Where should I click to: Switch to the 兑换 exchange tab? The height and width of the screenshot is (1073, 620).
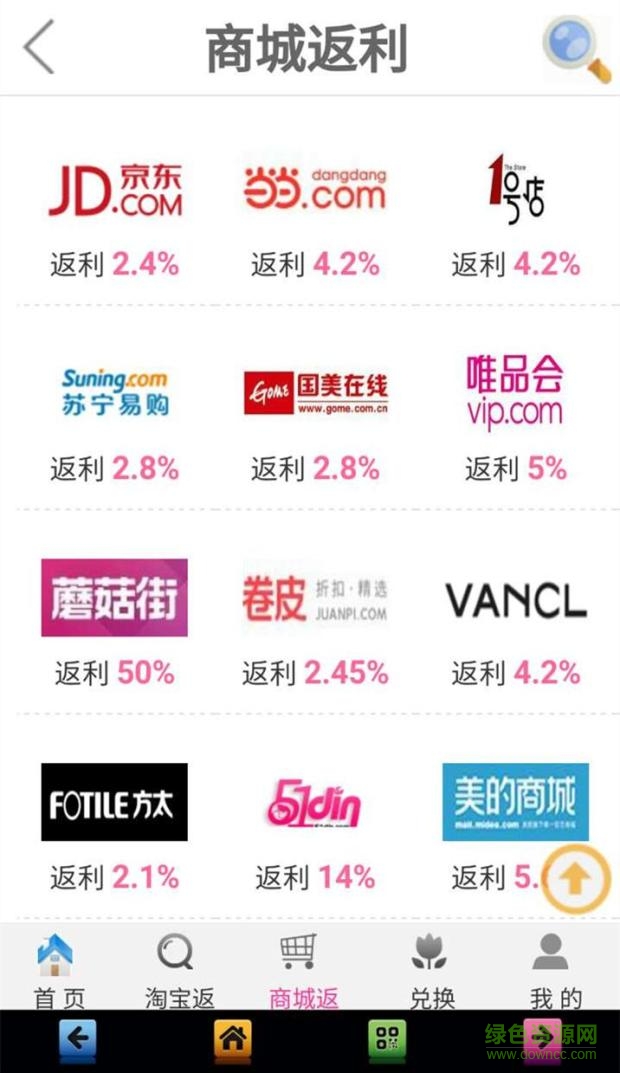(432, 968)
